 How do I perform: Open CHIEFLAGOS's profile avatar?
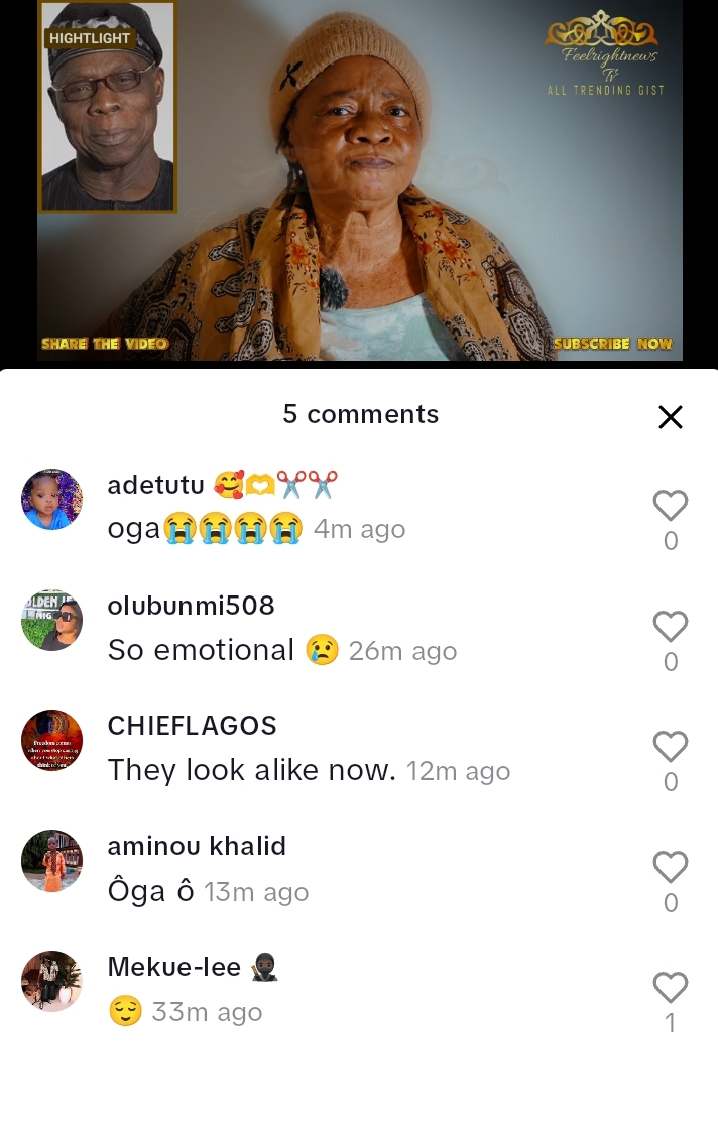coord(52,740)
